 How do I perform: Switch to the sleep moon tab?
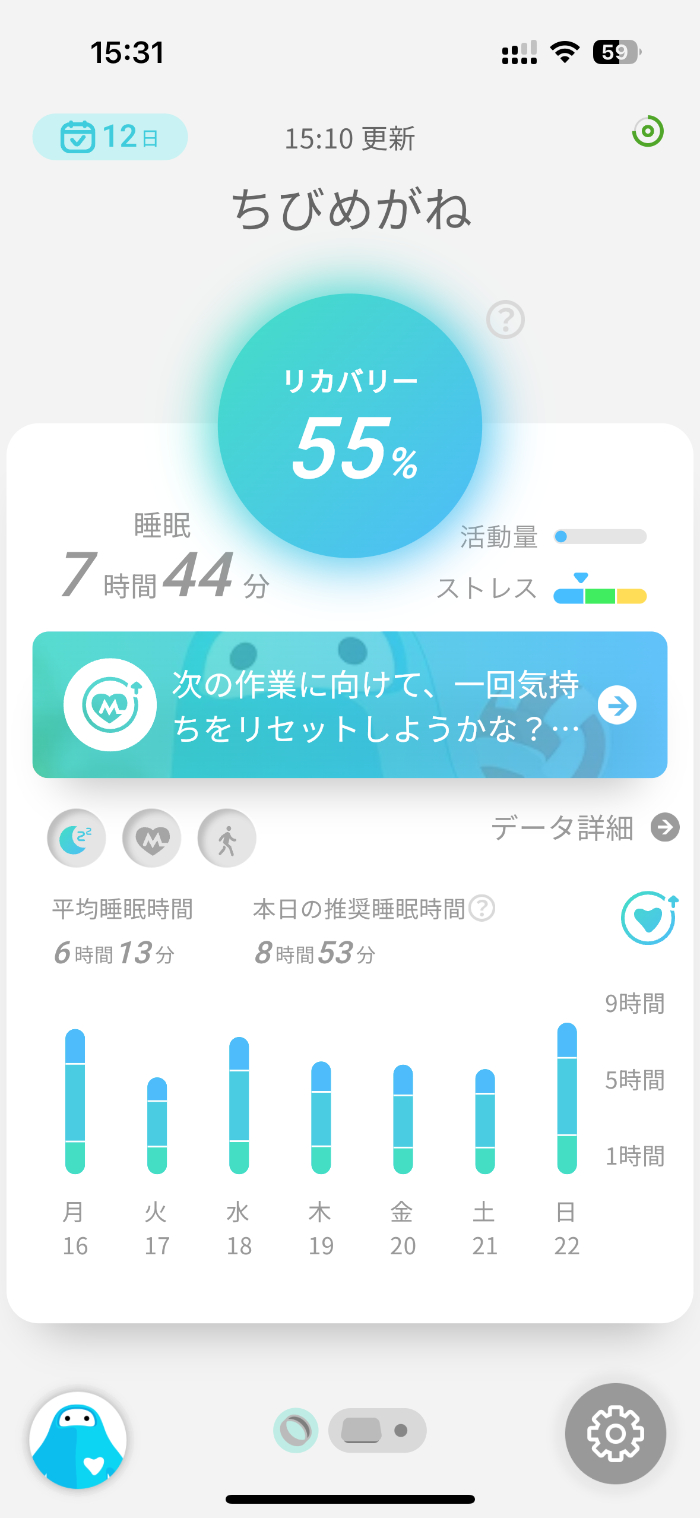76,838
